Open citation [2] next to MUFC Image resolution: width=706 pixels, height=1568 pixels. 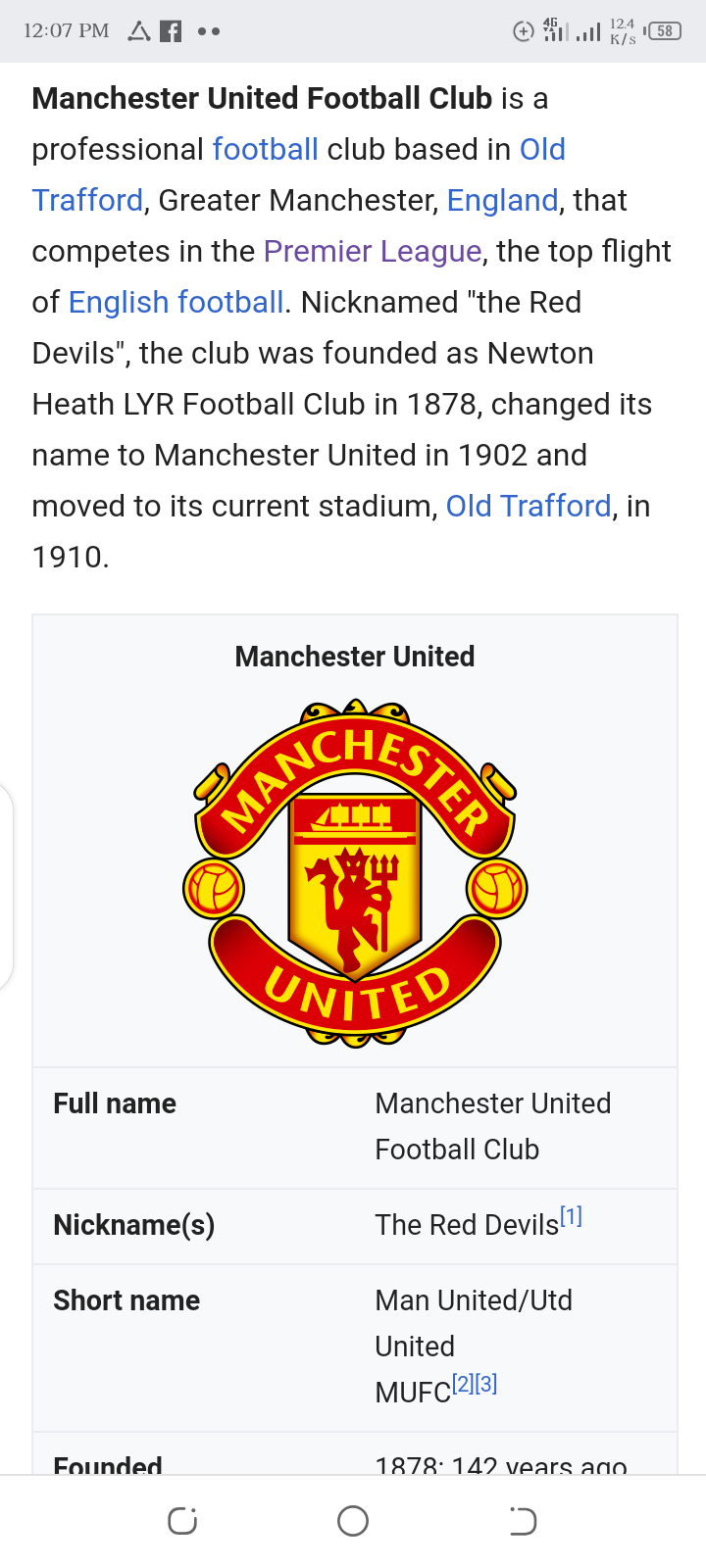(x=463, y=1385)
